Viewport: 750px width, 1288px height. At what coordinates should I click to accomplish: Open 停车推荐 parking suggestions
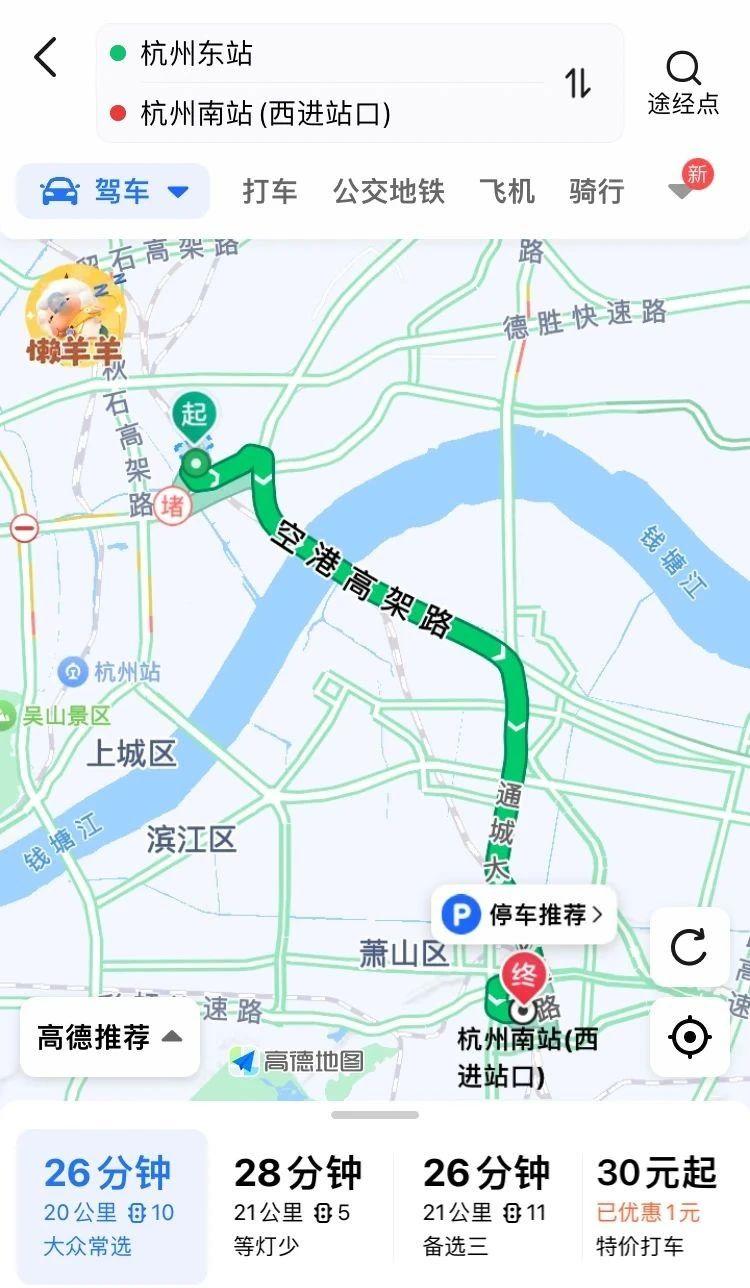pyautogui.click(x=524, y=914)
